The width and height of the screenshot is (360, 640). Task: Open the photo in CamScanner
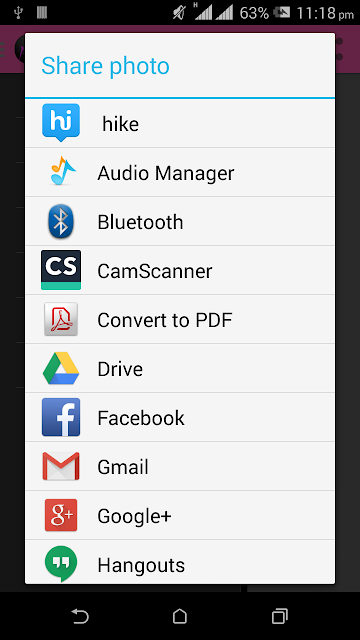click(180, 270)
